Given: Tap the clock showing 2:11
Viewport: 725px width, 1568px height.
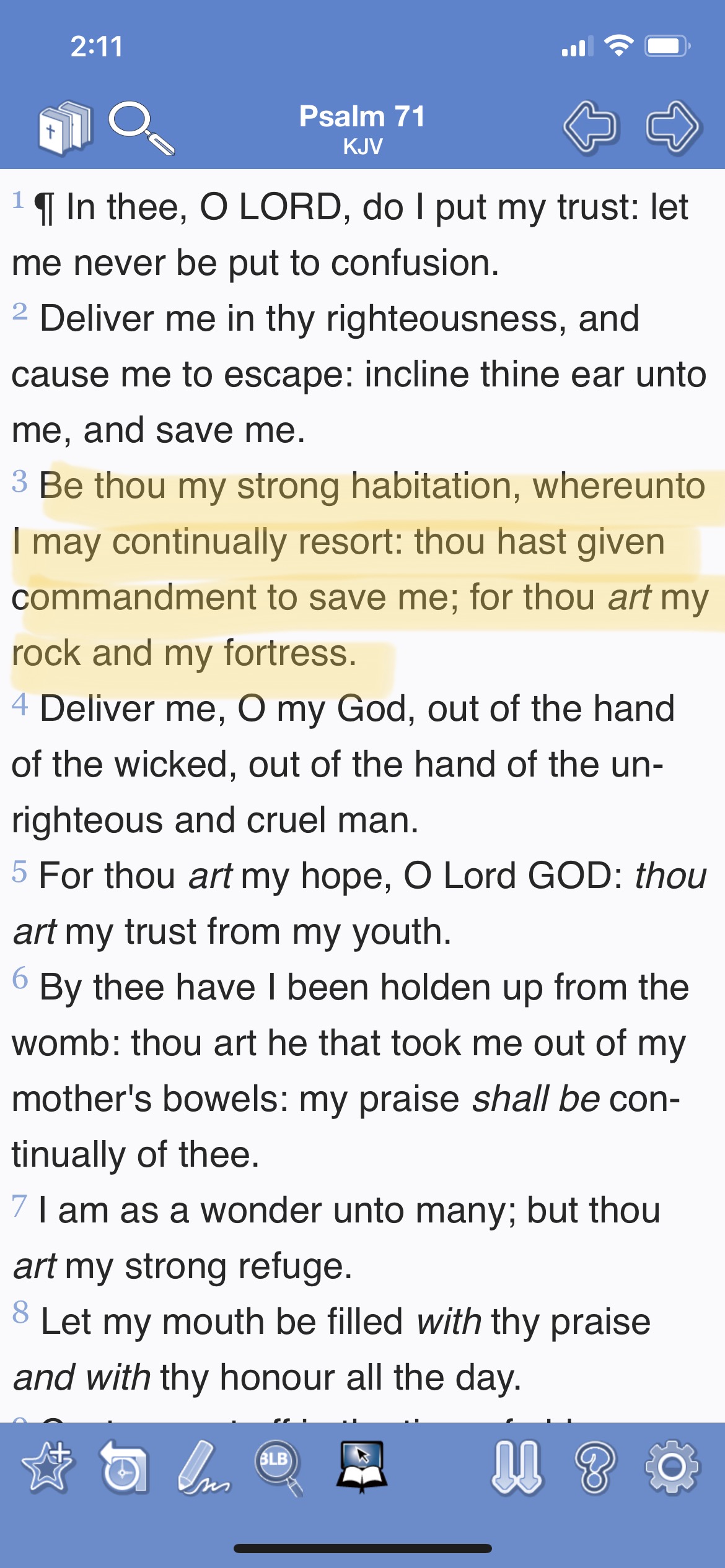Looking at the screenshot, I should pos(96,46).
